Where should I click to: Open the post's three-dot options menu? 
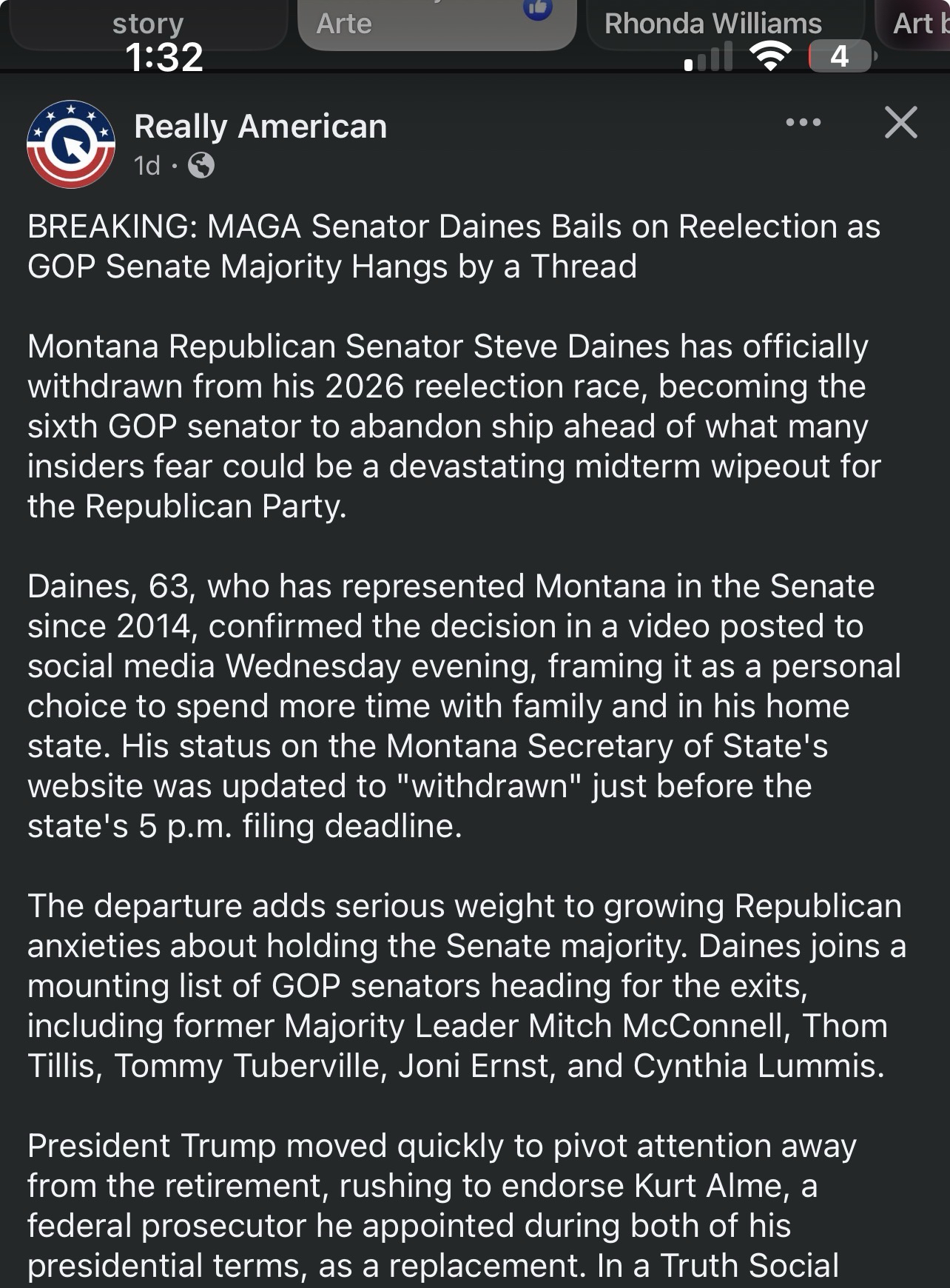point(804,123)
